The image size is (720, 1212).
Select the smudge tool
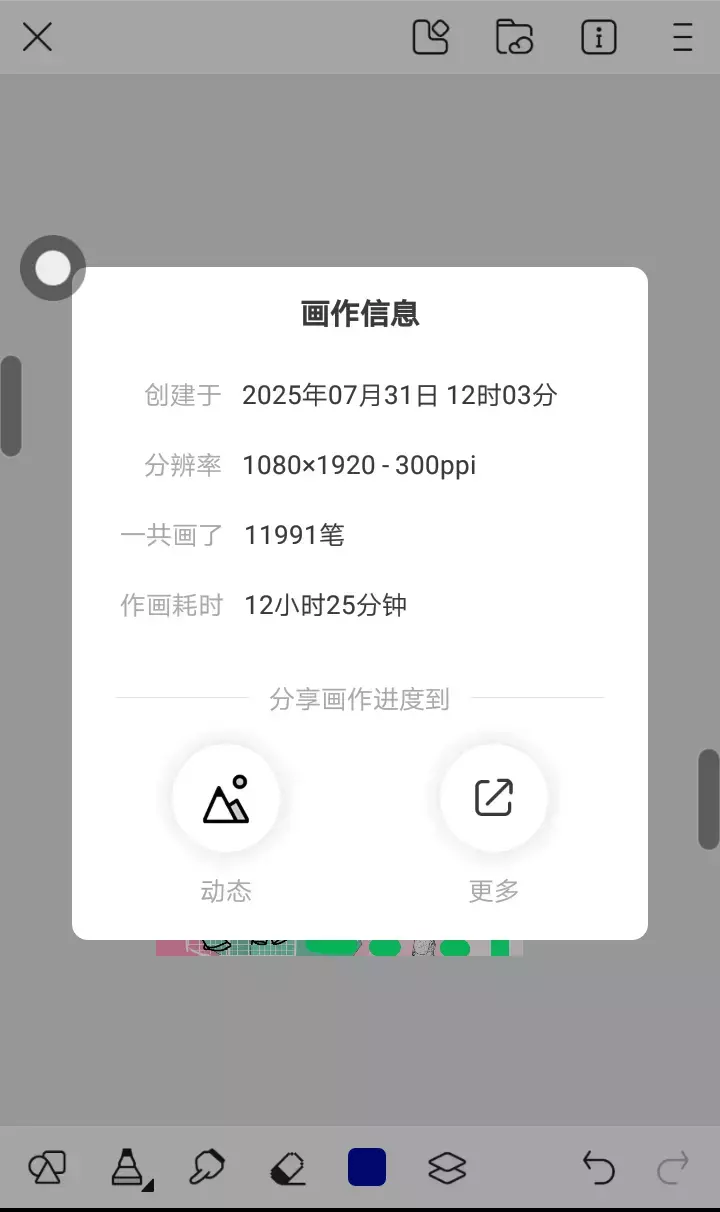point(206,1167)
